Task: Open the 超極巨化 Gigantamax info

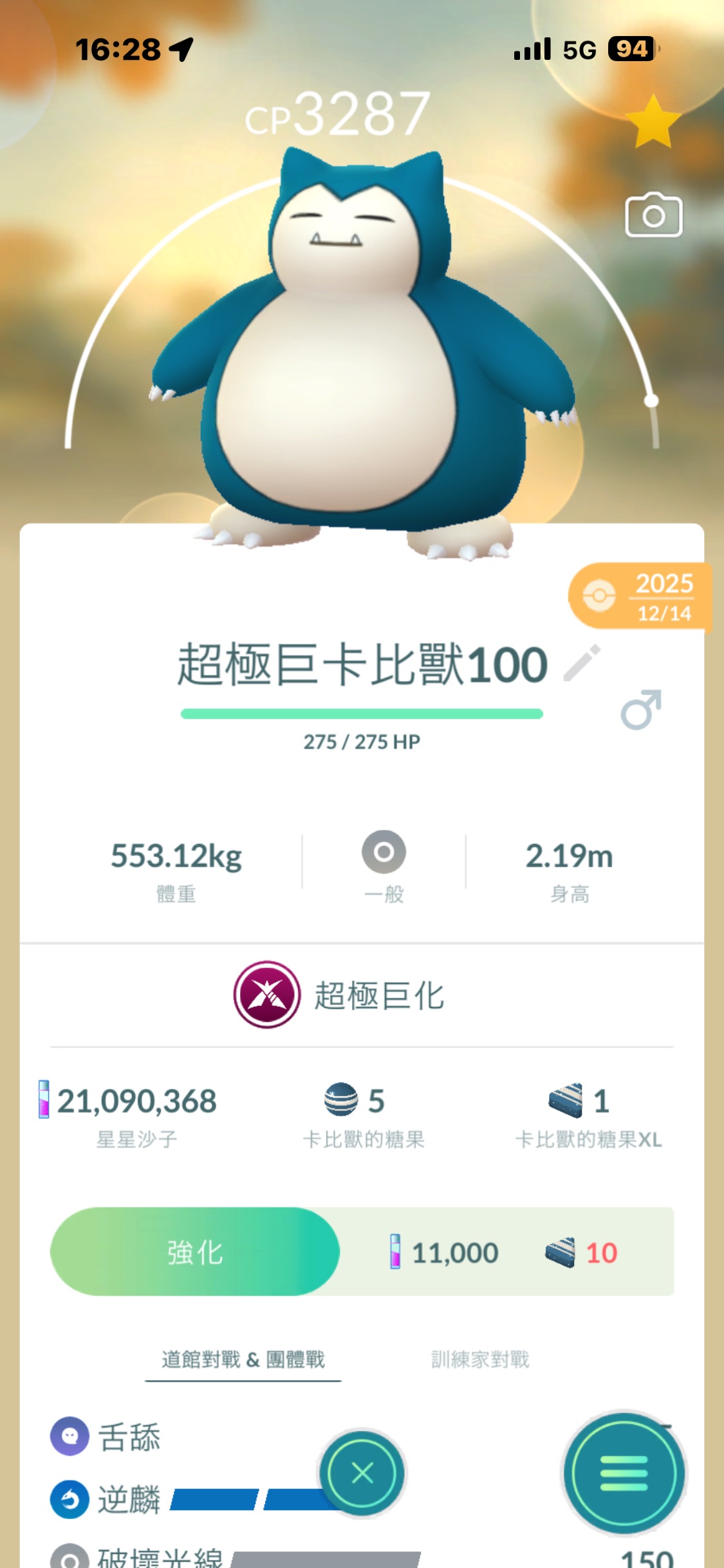Action: pyautogui.click(x=340, y=994)
